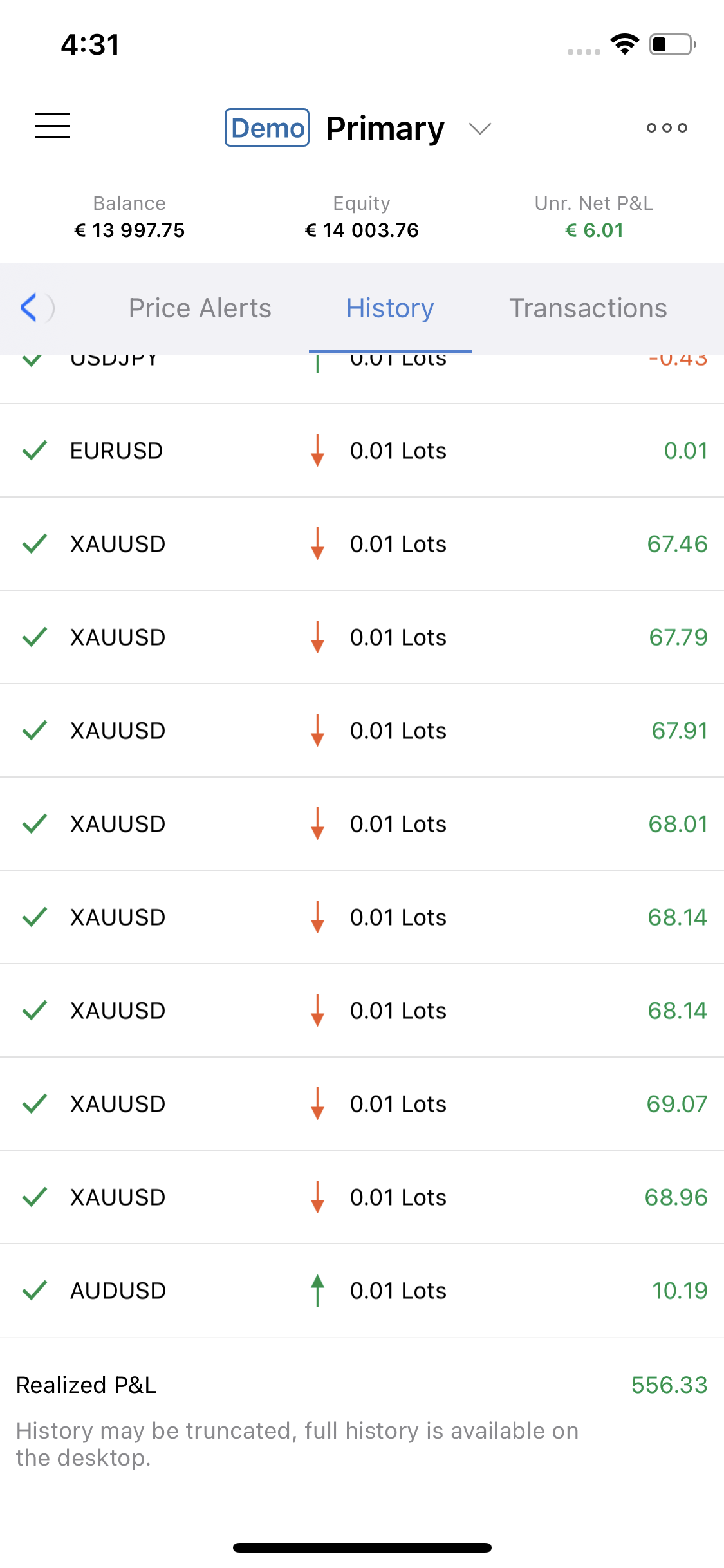Expand the Demo Primary account dropdown
Viewport: 724px width, 1568px height.
358,128
